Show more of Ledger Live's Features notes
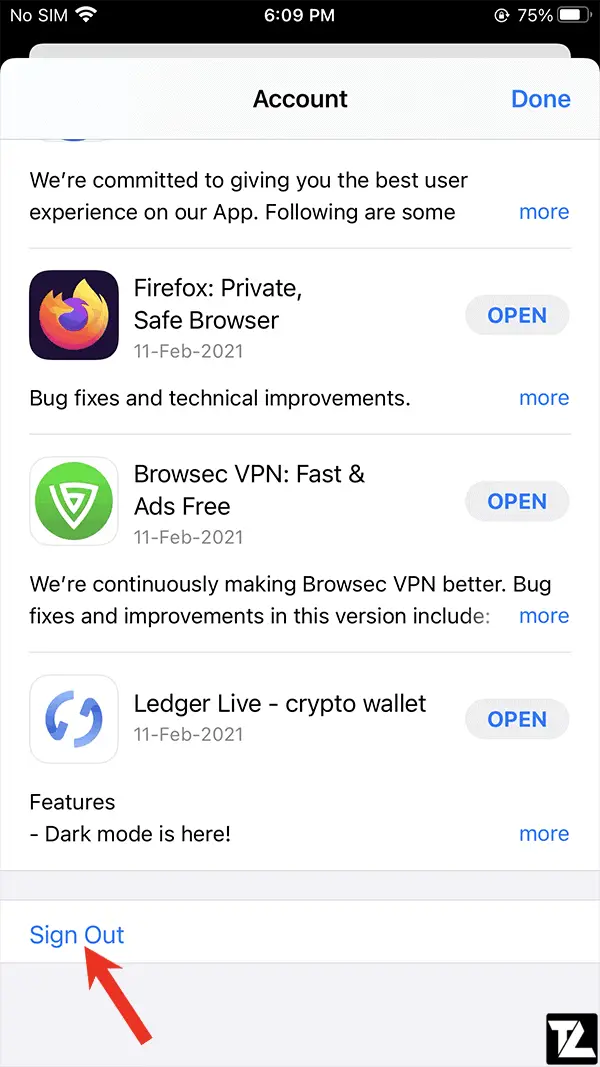The image size is (600, 1067). pos(544,834)
